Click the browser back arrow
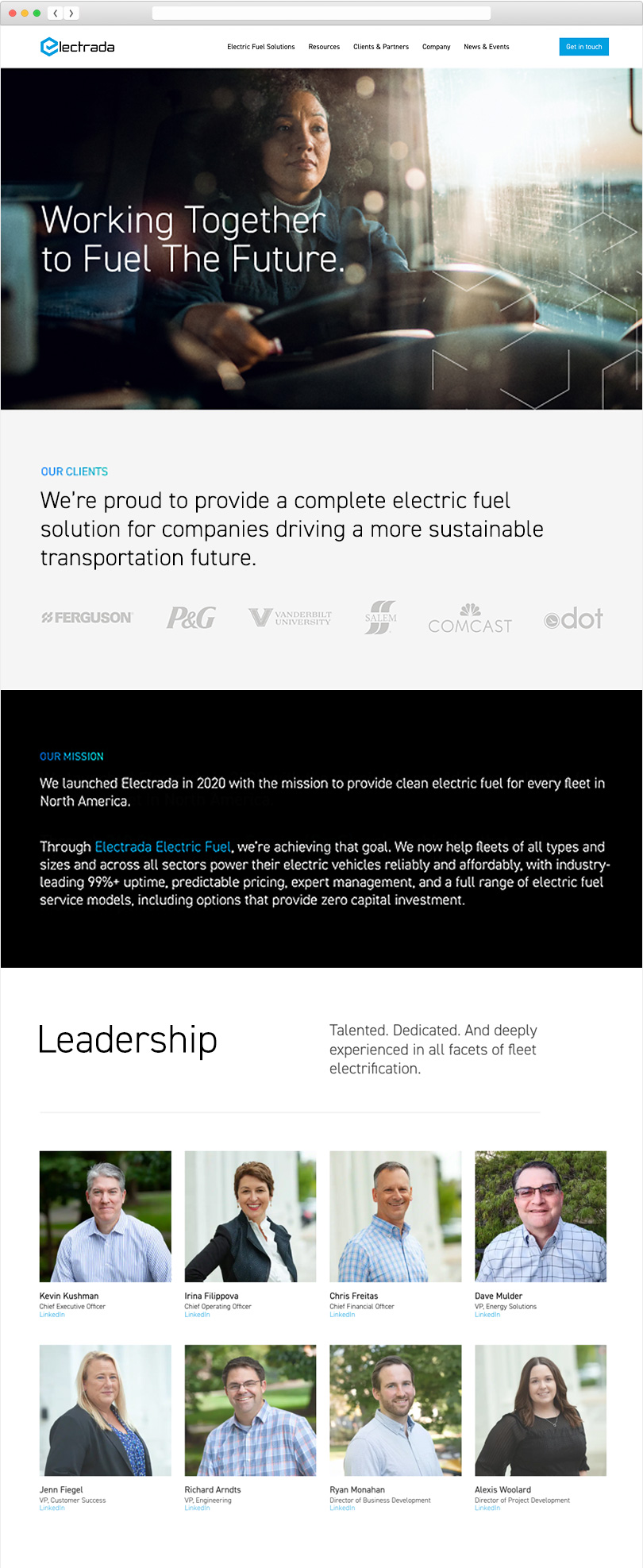The height and width of the screenshot is (1568, 643). [x=56, y=13]
